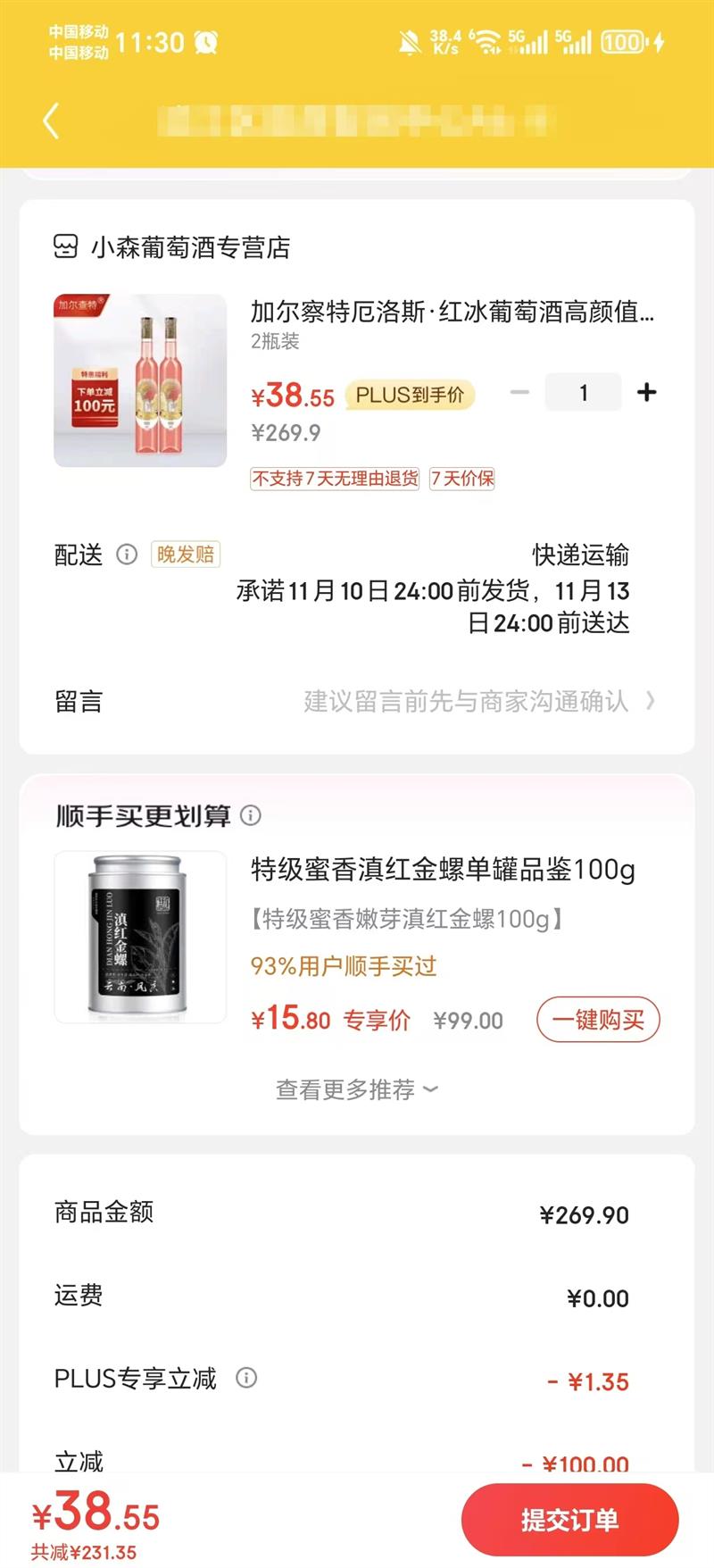Tap the alarm clock icon in status bar
The height and width of the screenshot is (1568, 714).
[x=206, y=42]
